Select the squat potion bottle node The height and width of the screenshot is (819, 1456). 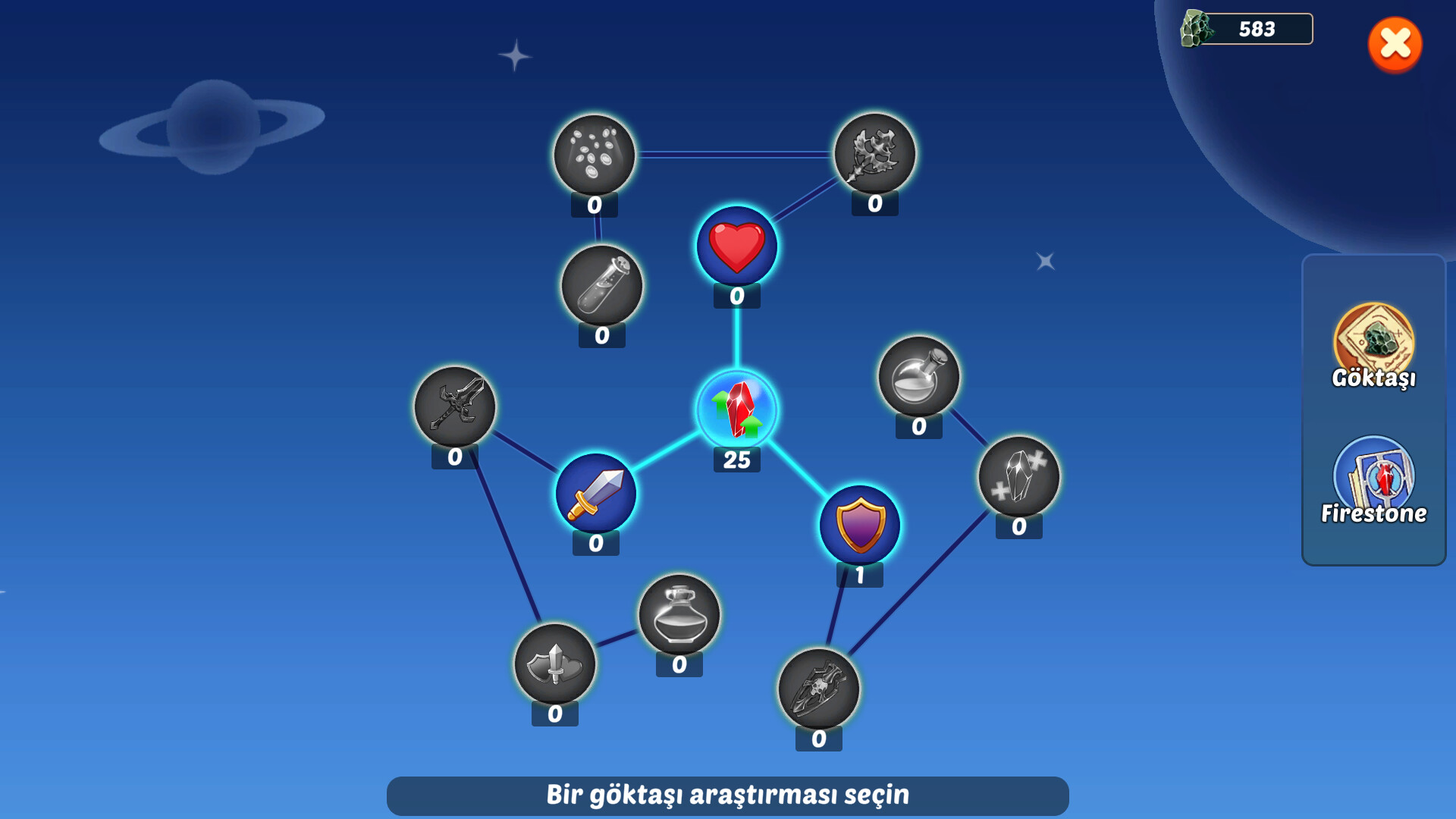[679, 615]
